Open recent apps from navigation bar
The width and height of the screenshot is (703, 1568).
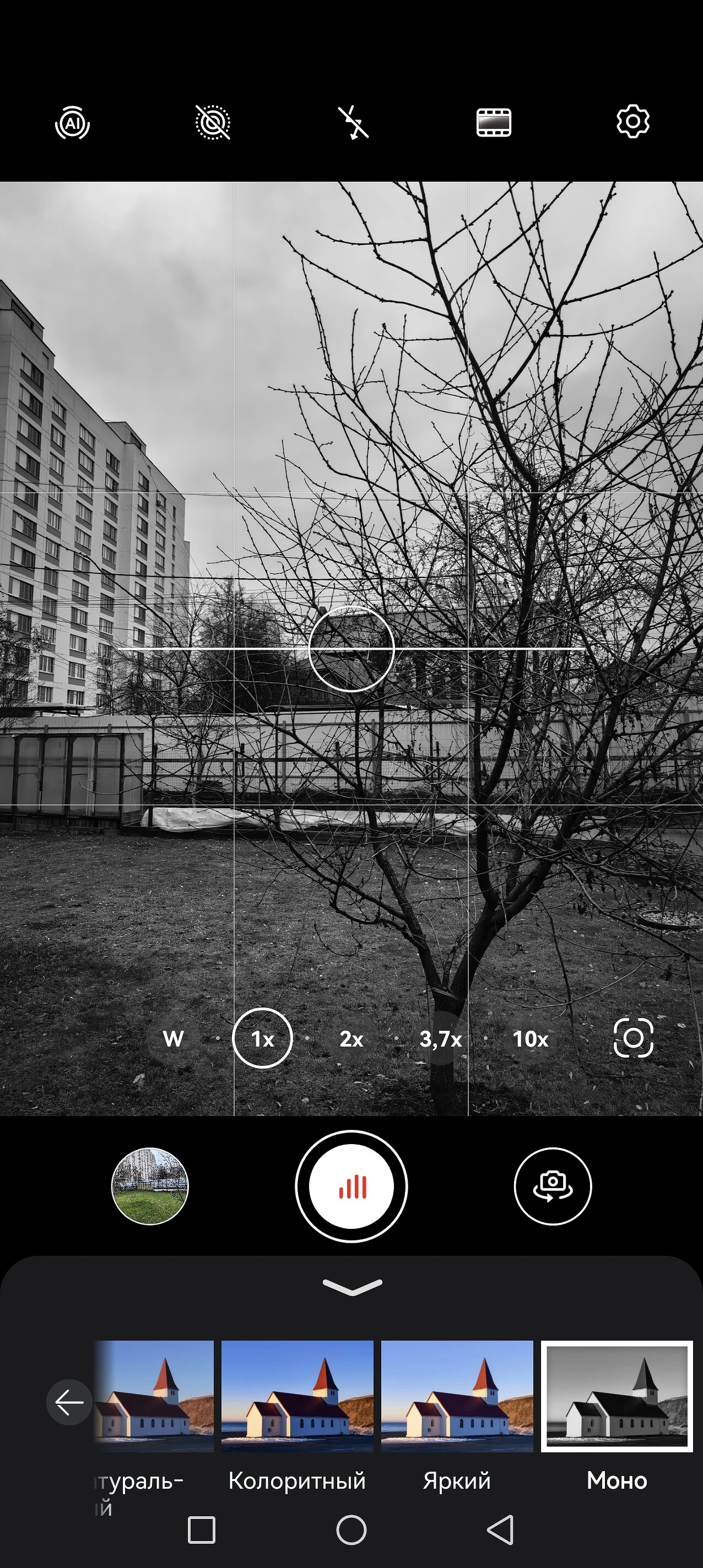[x=202, y=1529]
